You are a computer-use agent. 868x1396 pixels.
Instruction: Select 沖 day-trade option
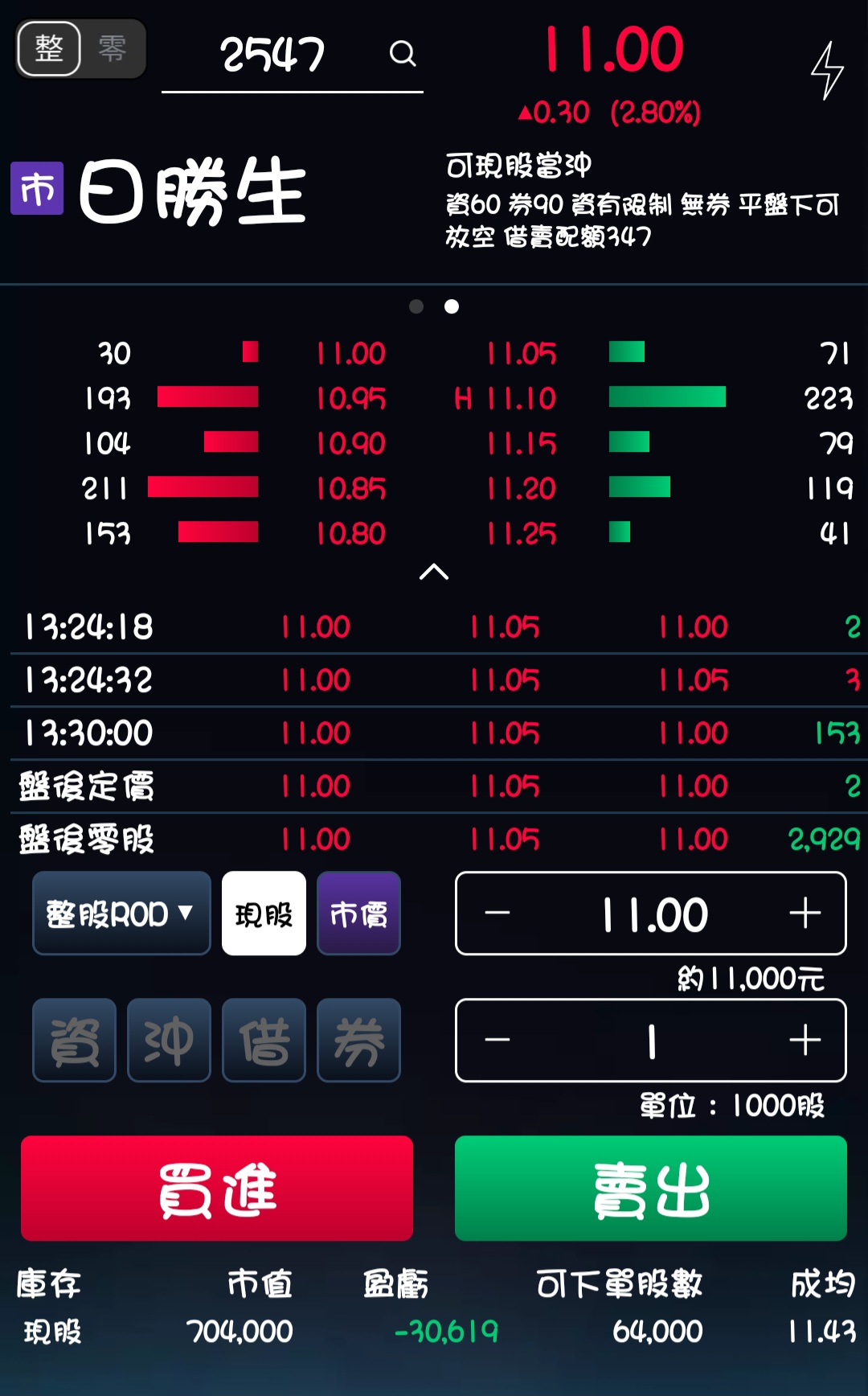click(169, 1041)
